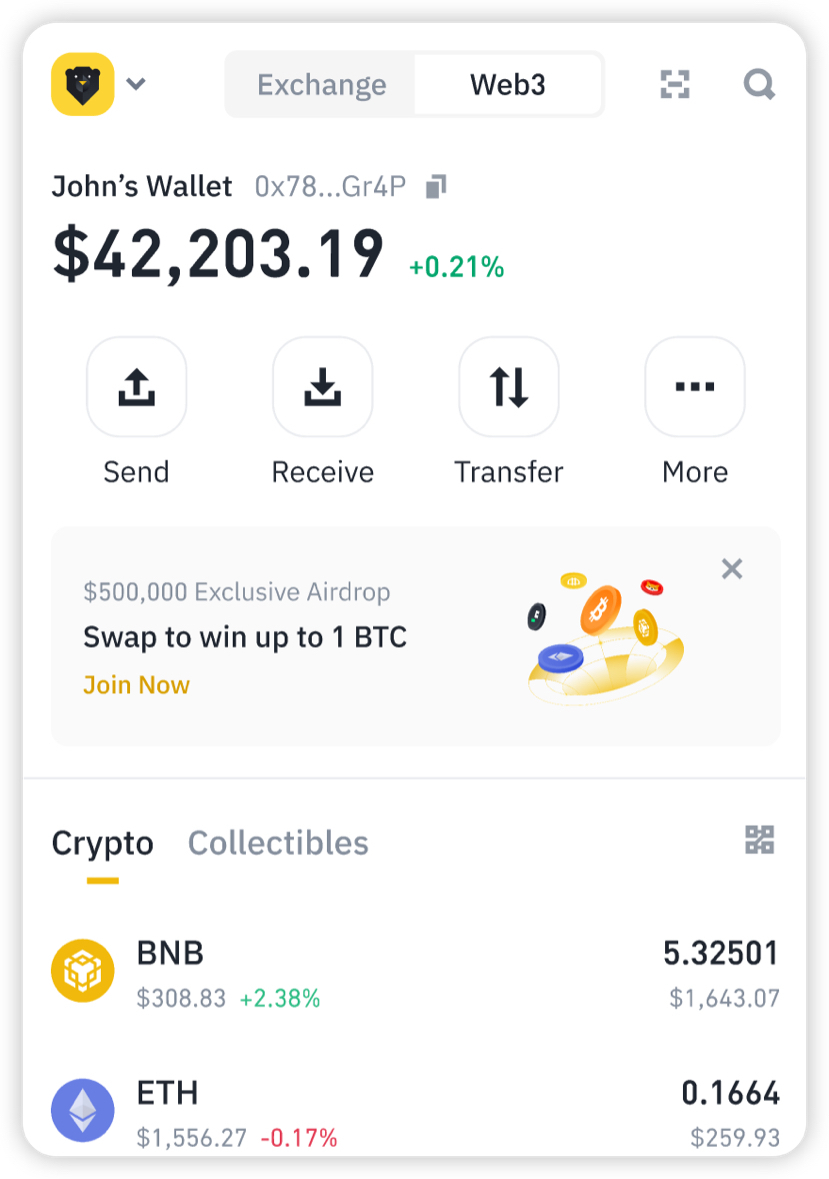Viewport: 829px width, 1179px height.
Task: Switch to the Exchange view
Action: (321, 85)
